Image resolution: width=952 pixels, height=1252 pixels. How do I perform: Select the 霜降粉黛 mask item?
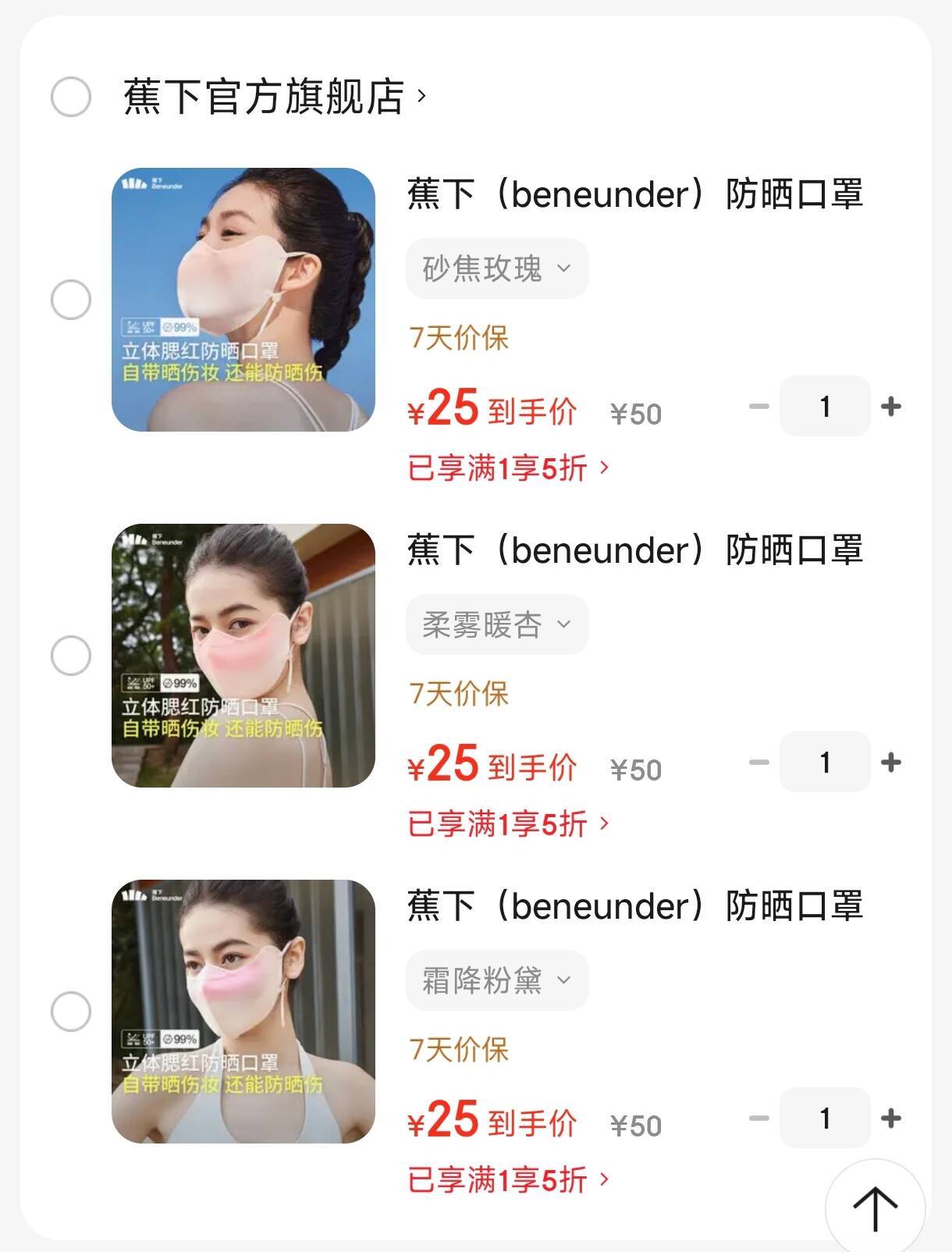pyautogui.click(x=71, y=1012)
